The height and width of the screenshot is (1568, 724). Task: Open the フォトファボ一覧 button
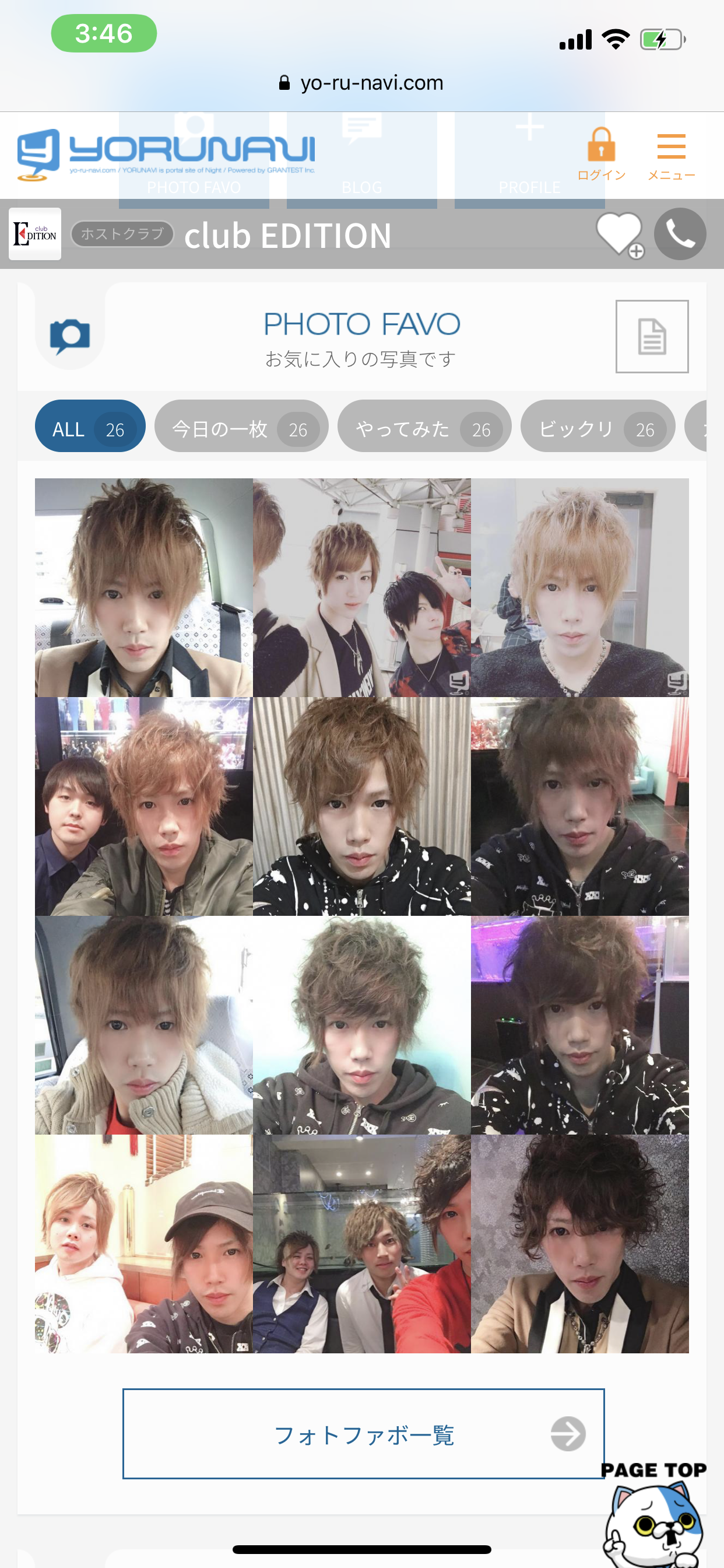(363, 1433)
